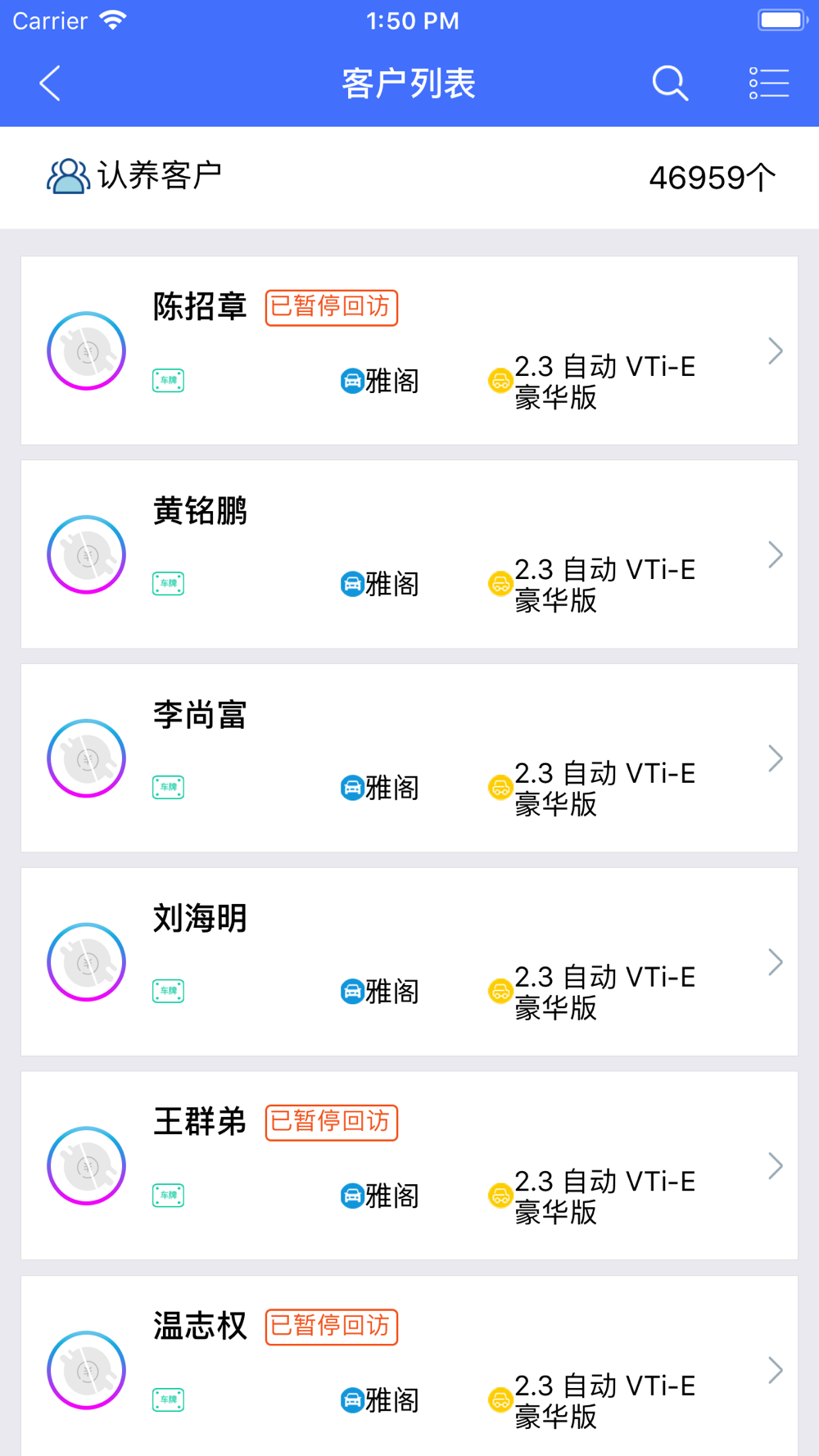Select customer 刘海明

409,961
